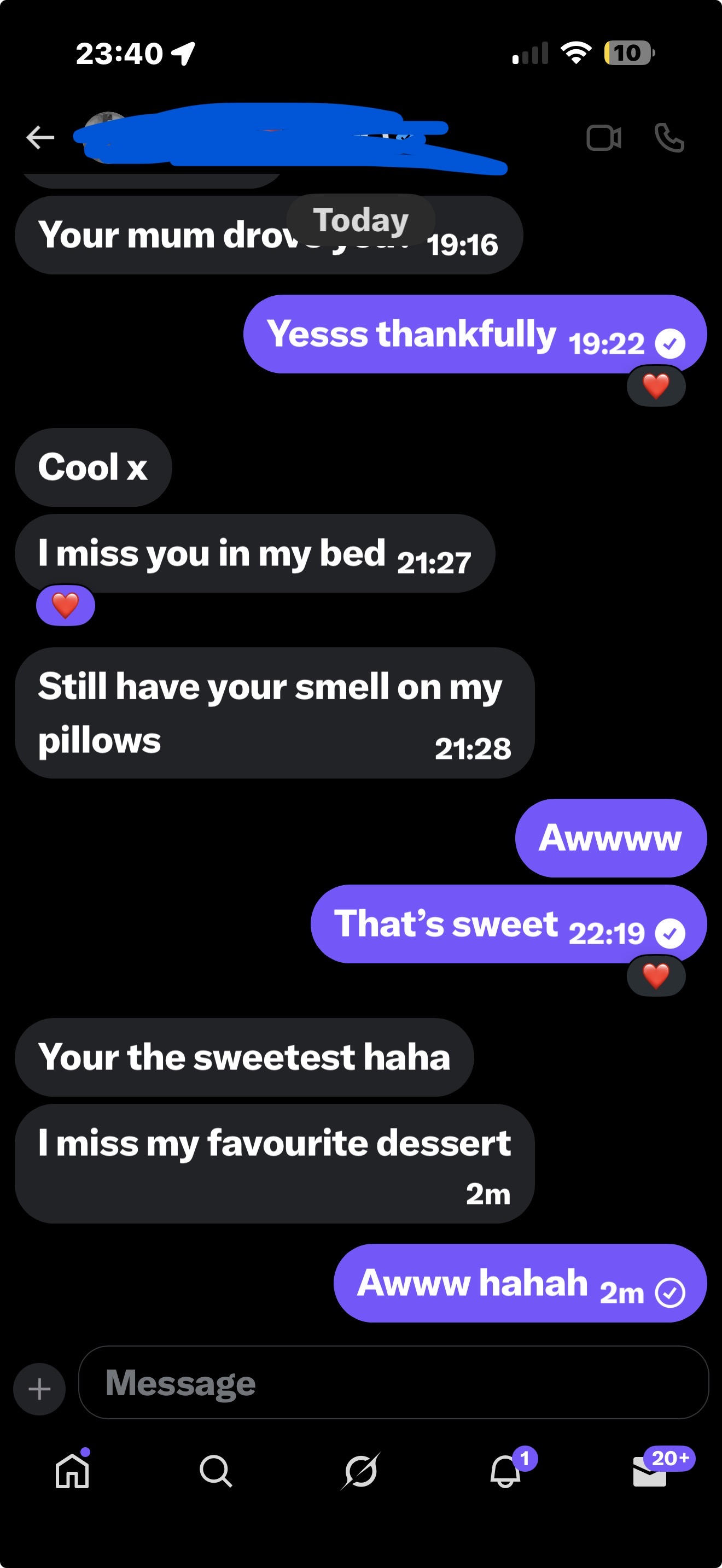722x1568 pixels.
Task: Tap the heart reaction under "Yesss thankfully"
Action: [656, 386]
